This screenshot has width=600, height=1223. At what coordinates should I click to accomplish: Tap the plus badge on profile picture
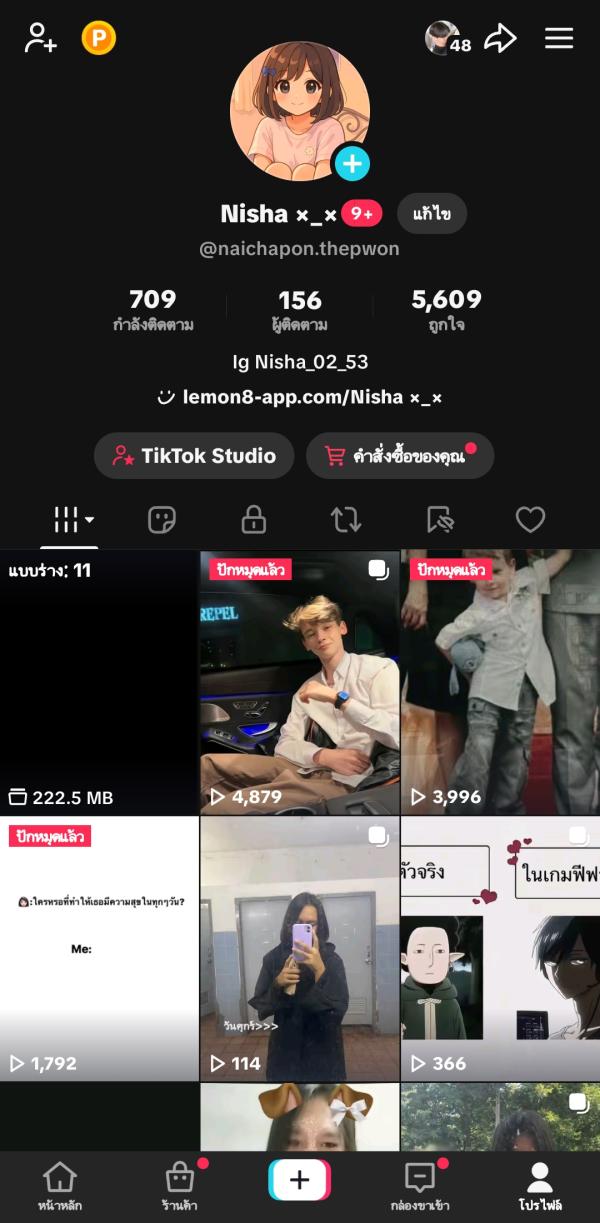pos(352,163)
